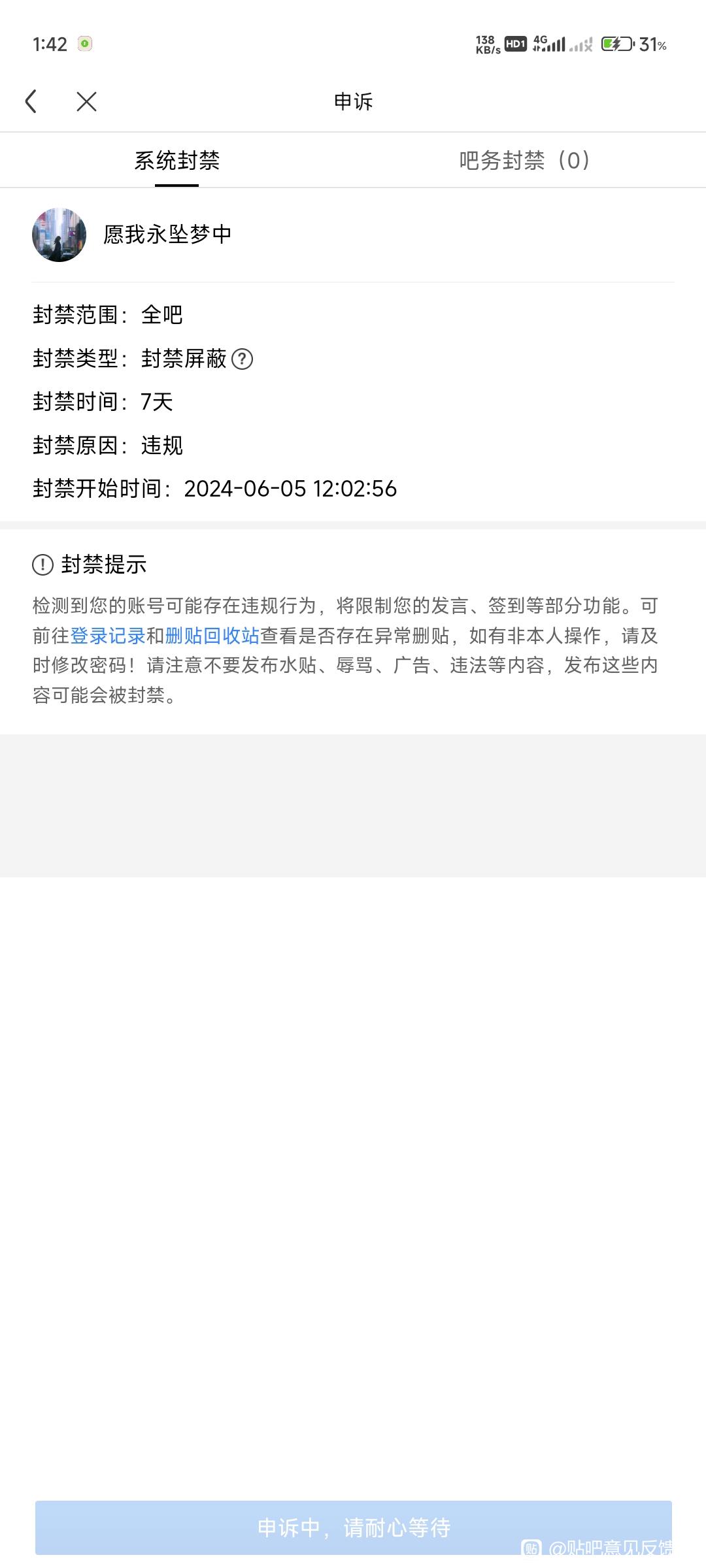Switch to the 系统封禁 tab
The height and width of the screenshot is (1568, 706).
[x=176, y=161]
